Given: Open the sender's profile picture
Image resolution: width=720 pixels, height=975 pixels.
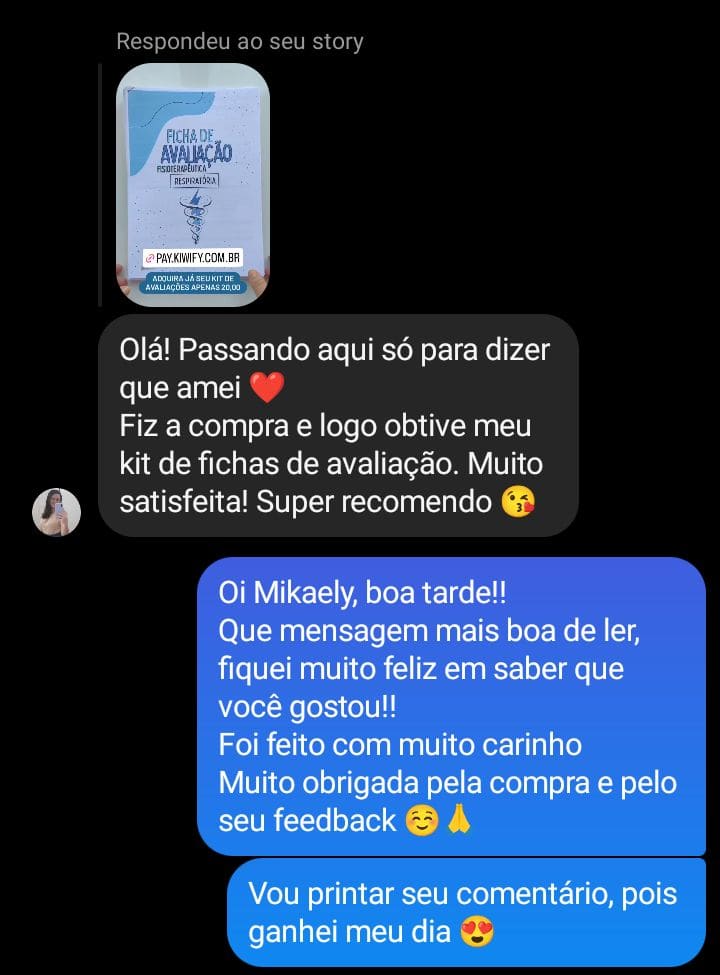Looking at the screenshot, I should click(x=56, y=512).
